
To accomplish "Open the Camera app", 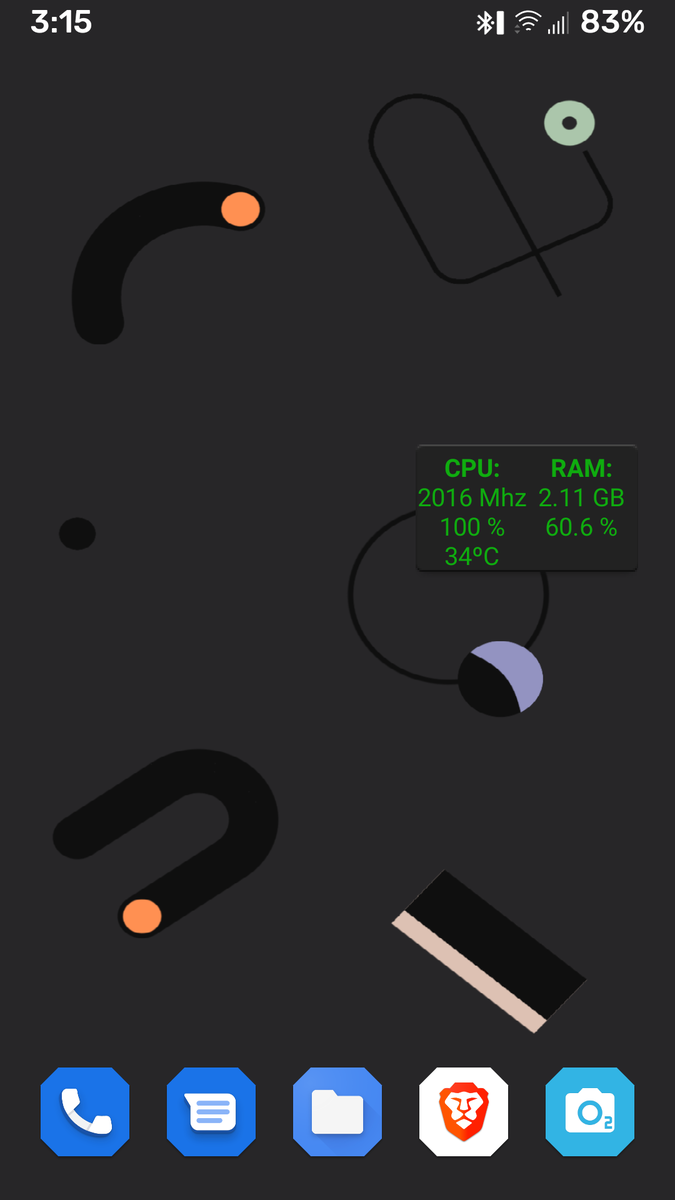I will tap(590, 1112).
